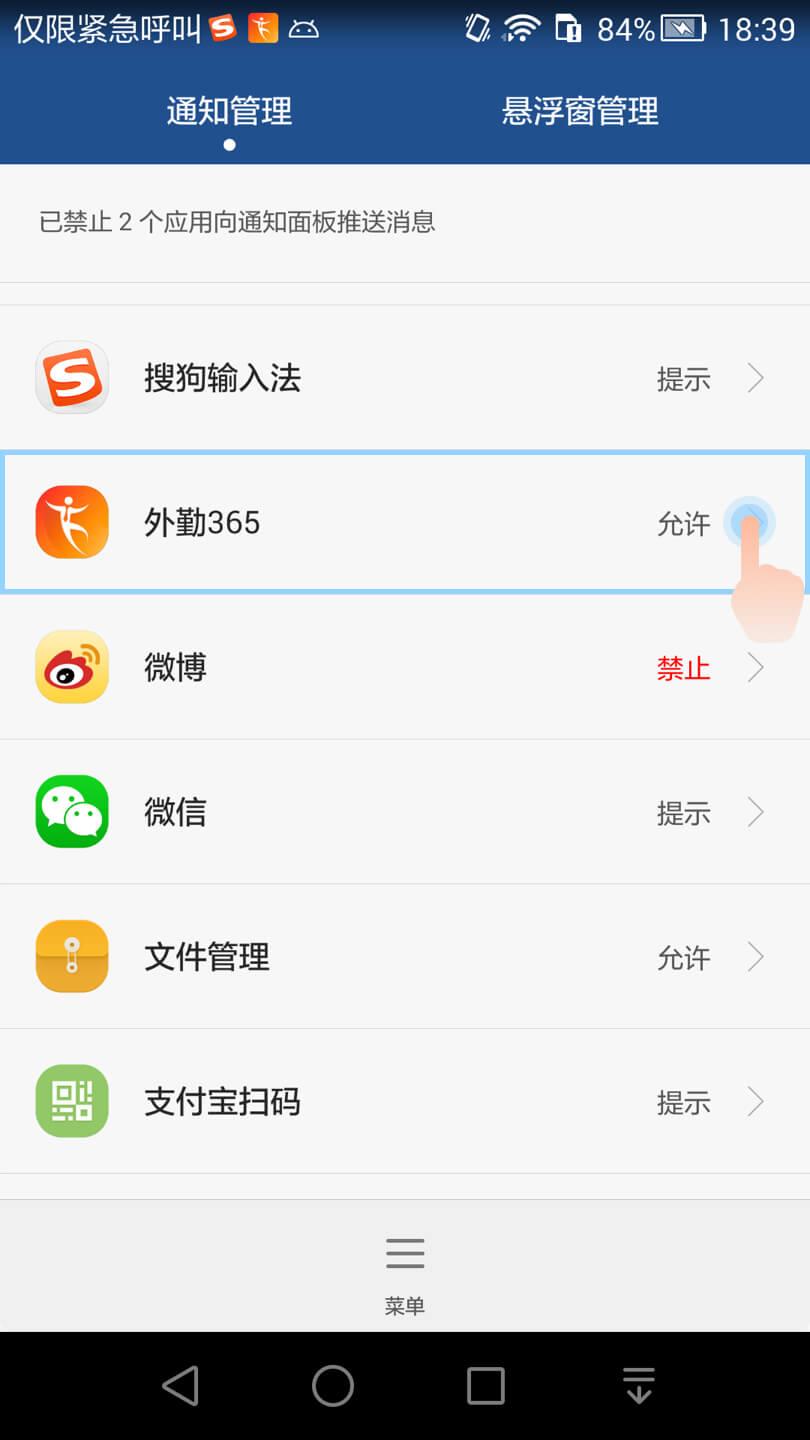This screenshot has width=810, height=1440.
Task: Open 微博 notification settings
Action: (404, 667)
